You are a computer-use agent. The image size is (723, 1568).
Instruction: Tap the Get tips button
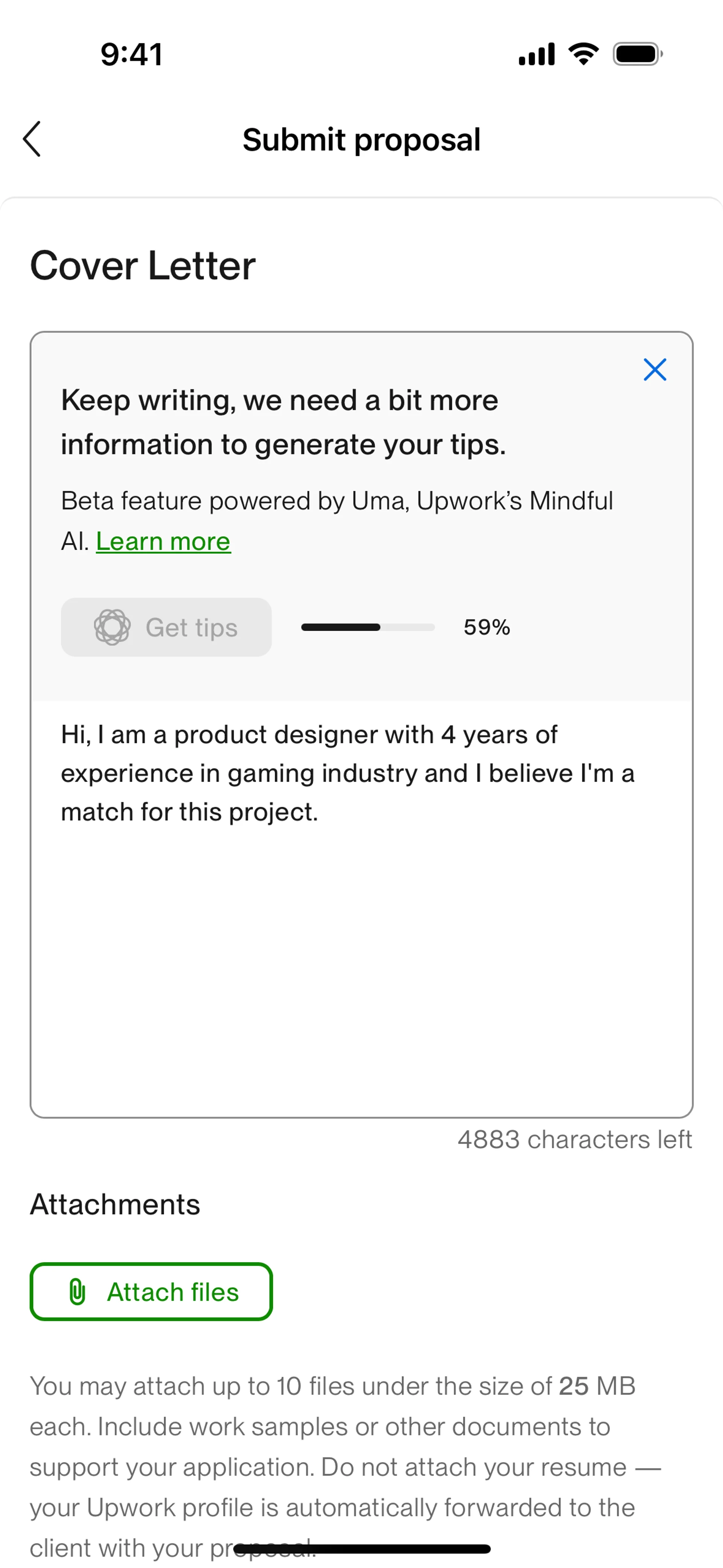166,627
